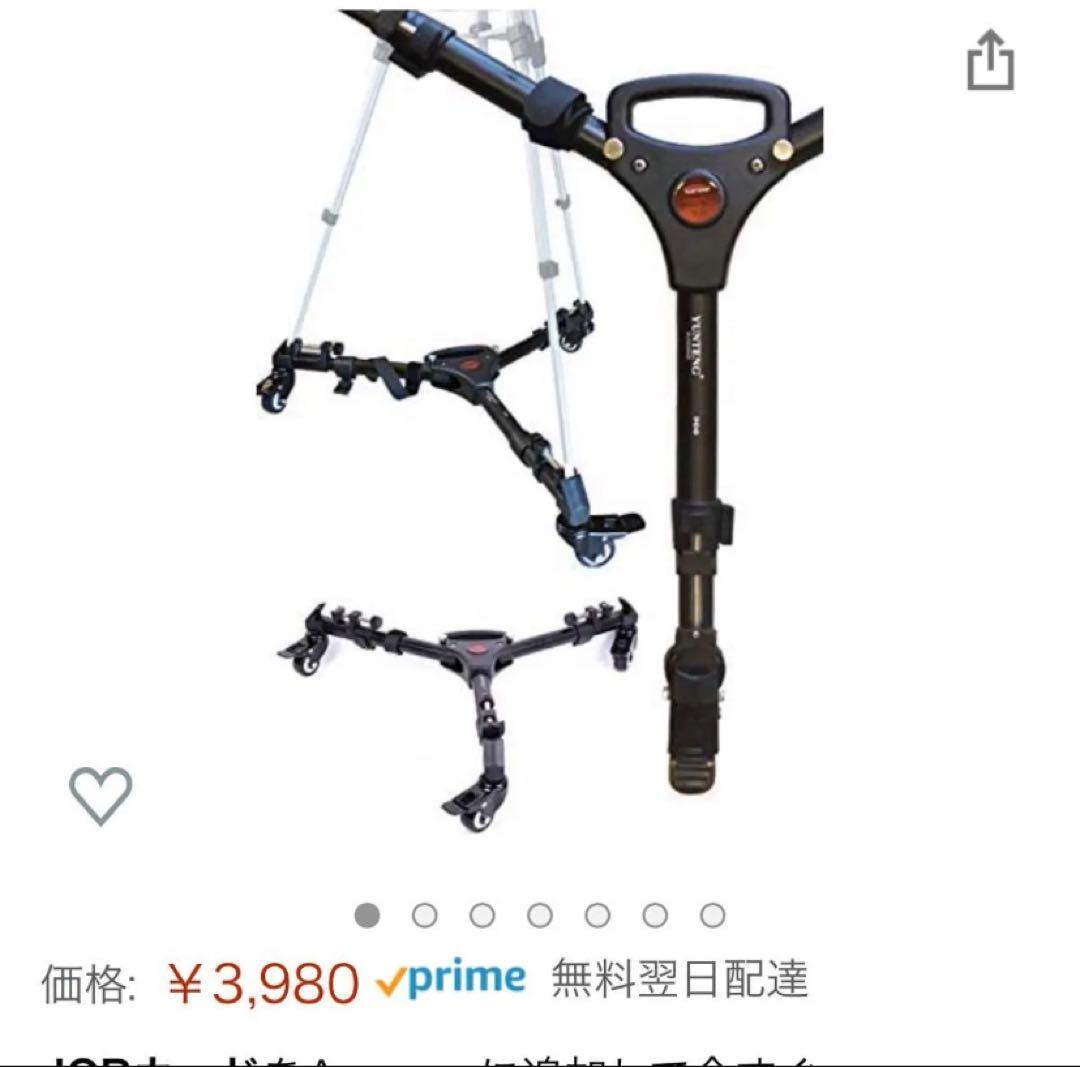The width and height of the screenshot is (1080, 1067).
Task: Add the tripod dolly to wish list
Action: coord(100,795)
